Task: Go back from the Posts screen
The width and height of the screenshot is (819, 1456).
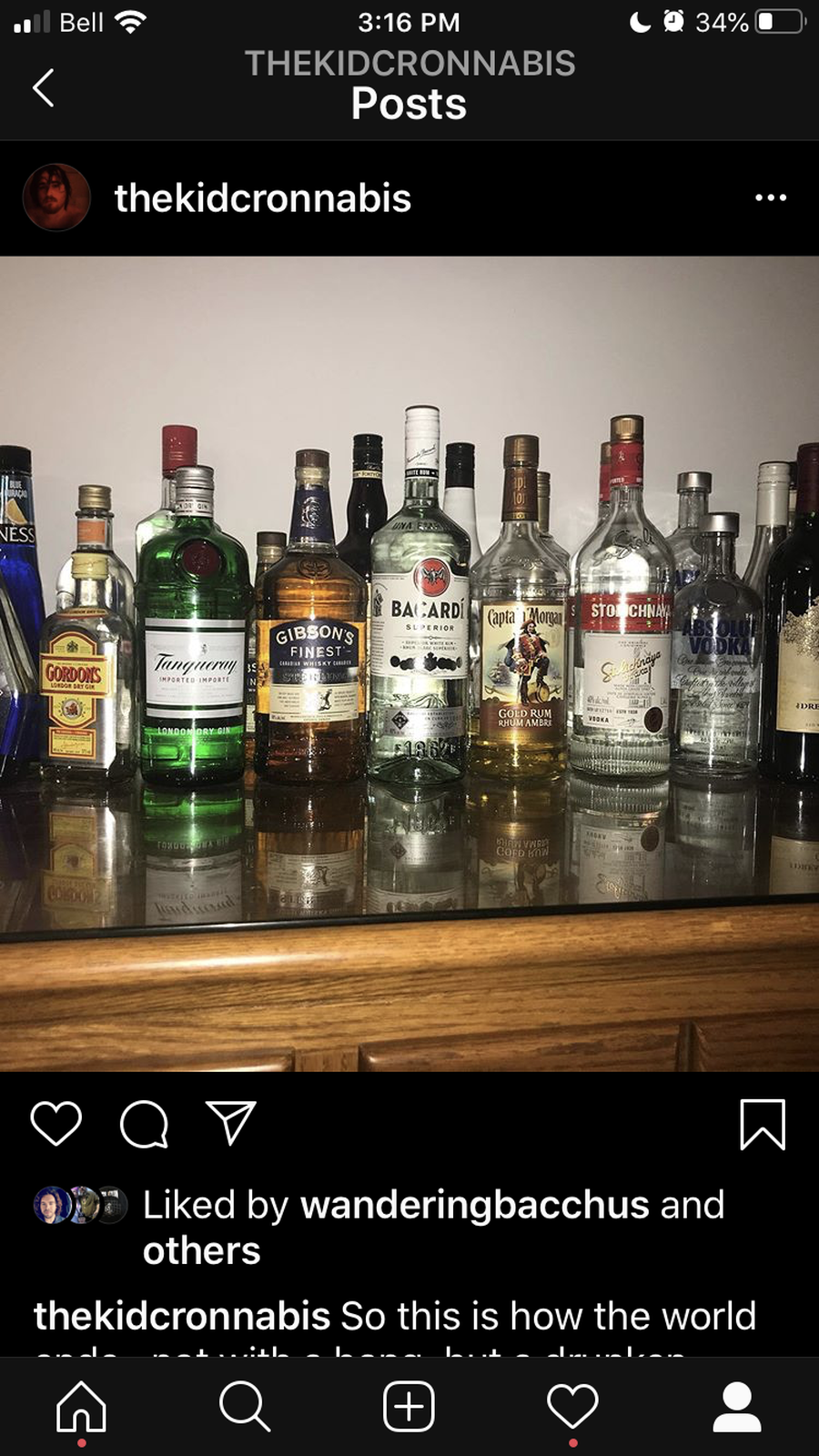Action: coord(43,88)
